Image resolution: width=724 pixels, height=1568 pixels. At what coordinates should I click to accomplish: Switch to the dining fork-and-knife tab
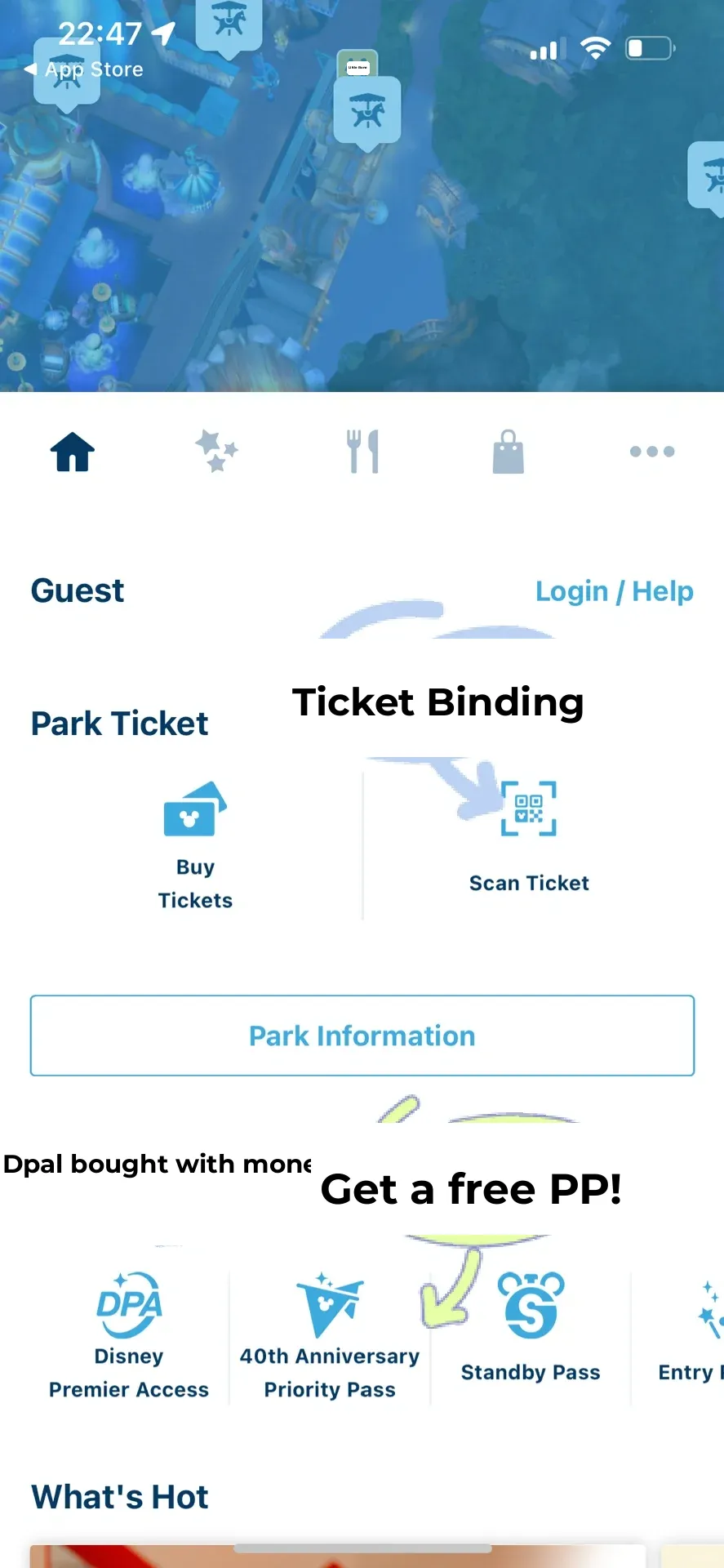(362, 452)
